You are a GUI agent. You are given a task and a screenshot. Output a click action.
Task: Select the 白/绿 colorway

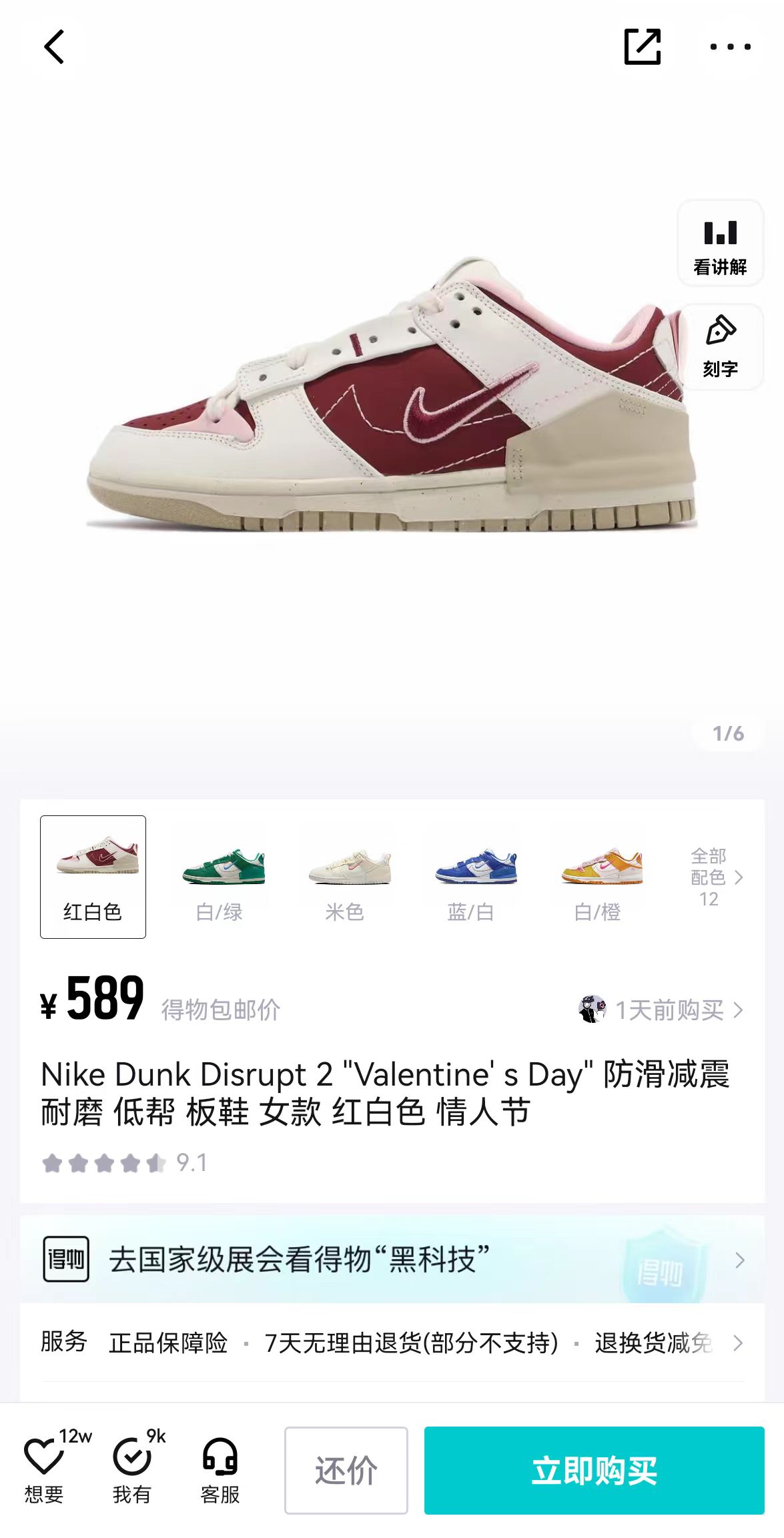click(220, 877)
